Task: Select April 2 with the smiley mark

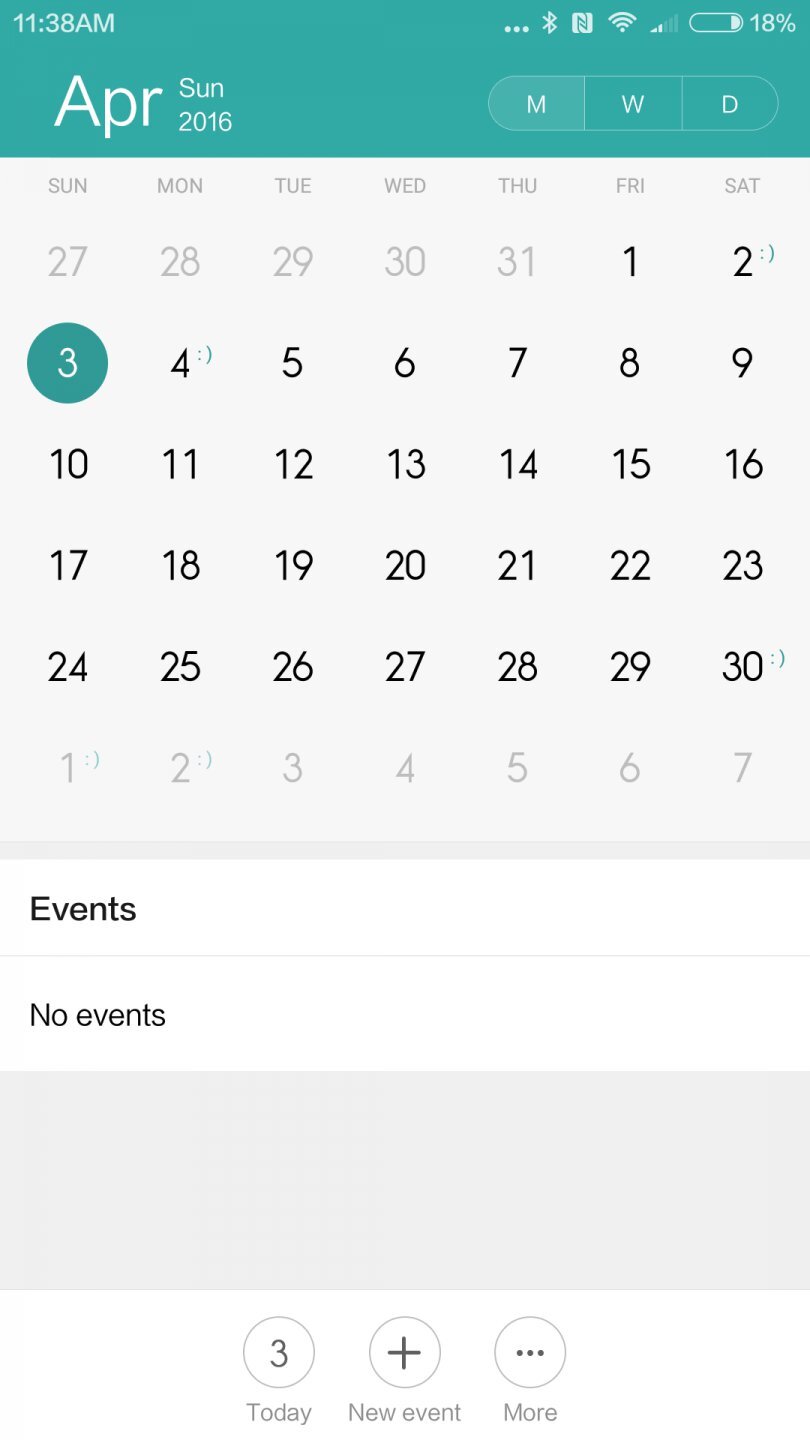Action: pyautogui.click(x=742, y=262)
